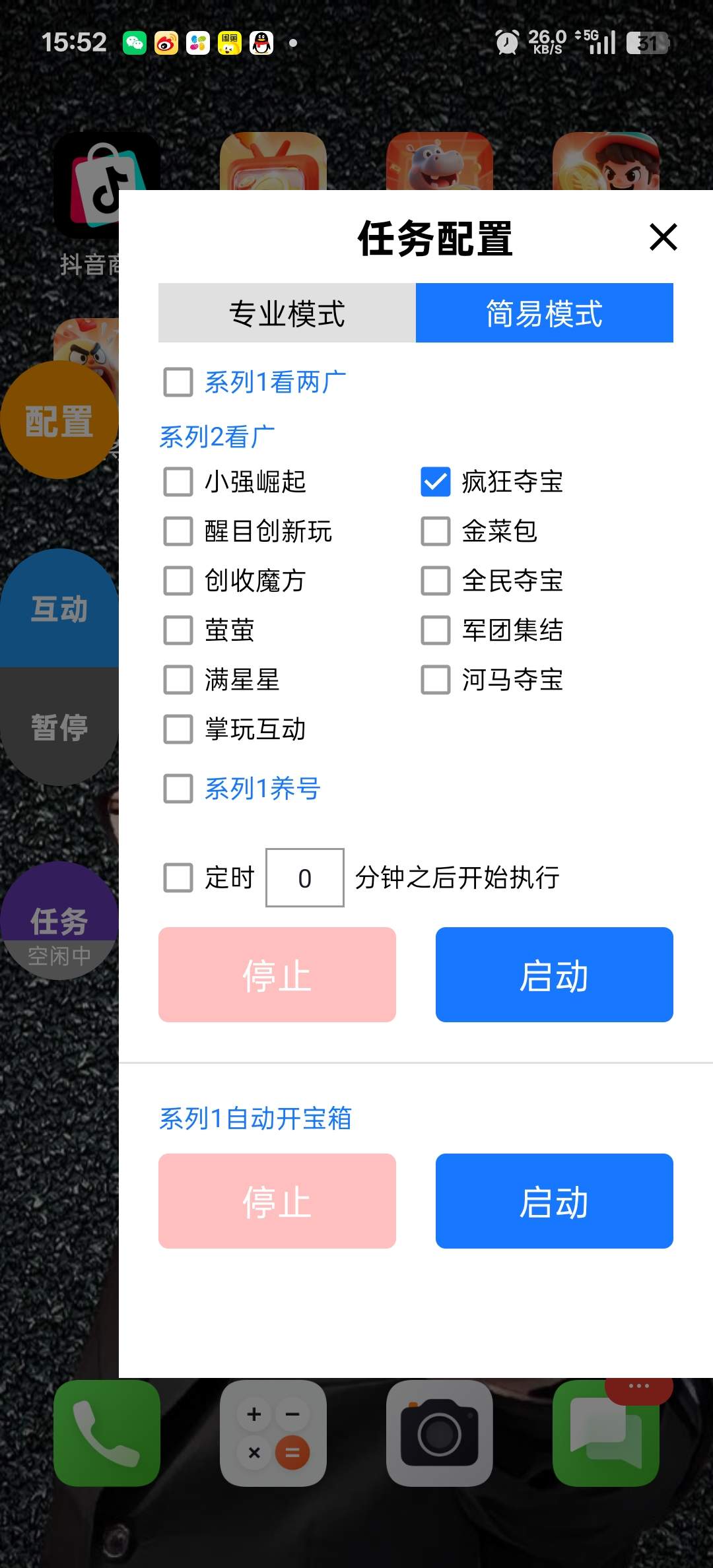Check the 满星星 option
The image size is (713, 1568).
pyautogui.click(x=178, y=680)
